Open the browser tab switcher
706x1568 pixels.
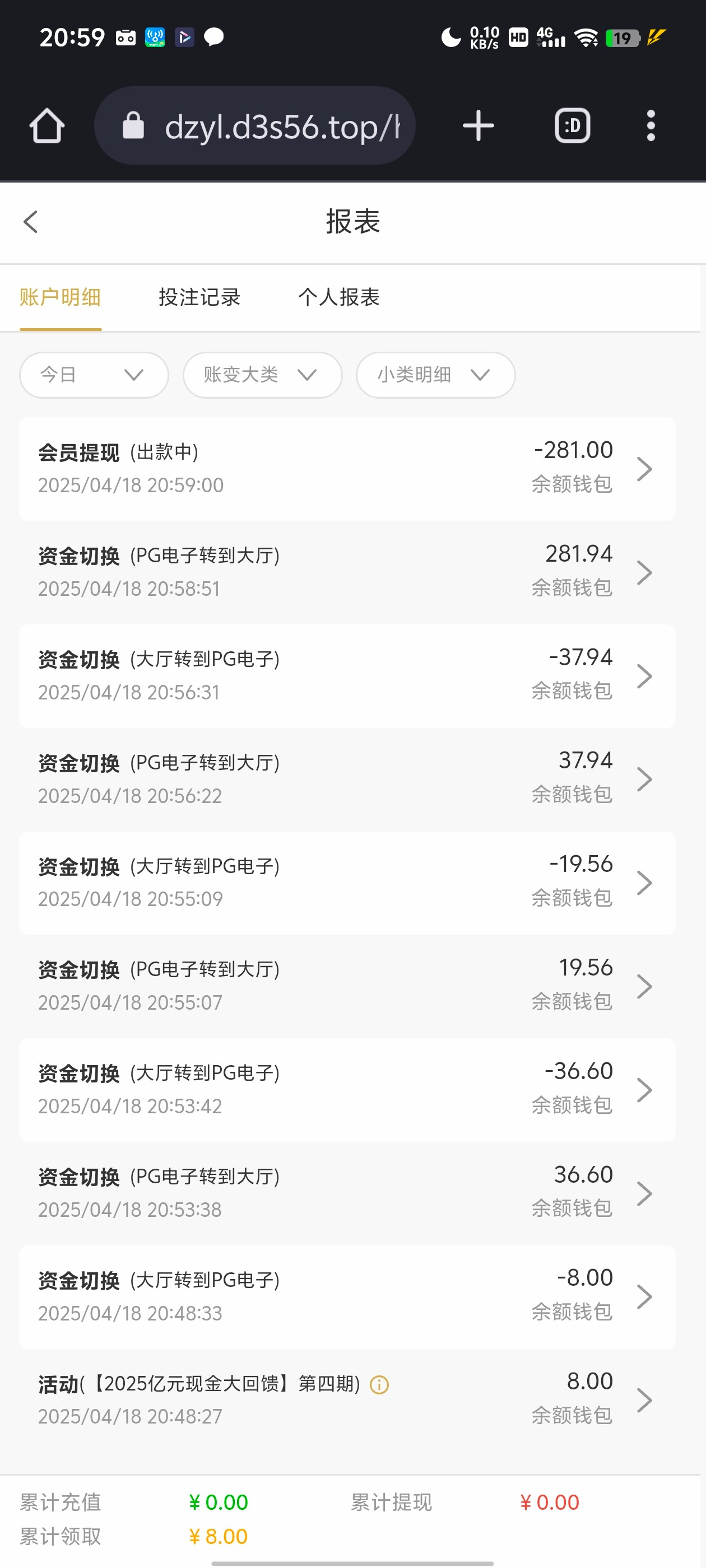pyautogui.click(x=572, y=126)
